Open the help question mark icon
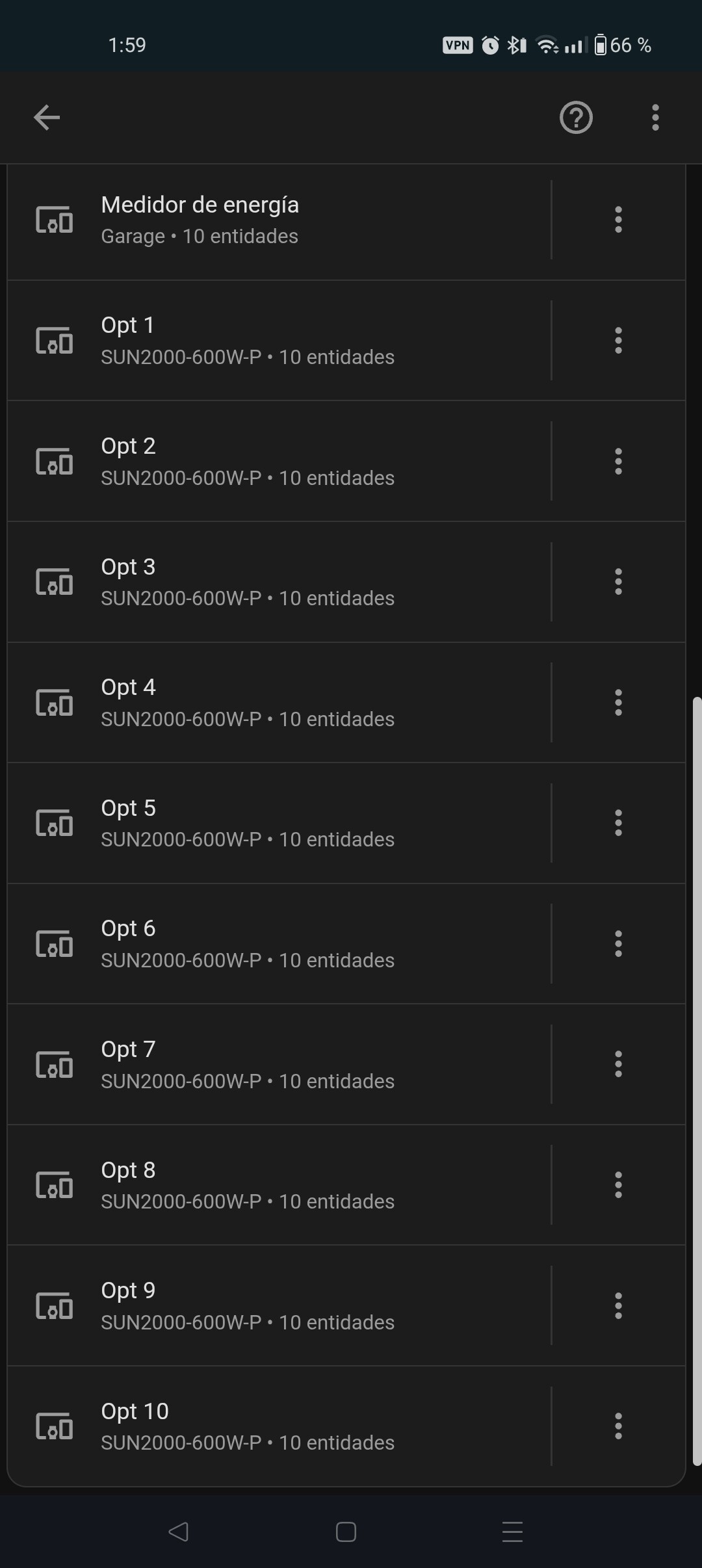The image size is (702, 1568). pos(576,118)
